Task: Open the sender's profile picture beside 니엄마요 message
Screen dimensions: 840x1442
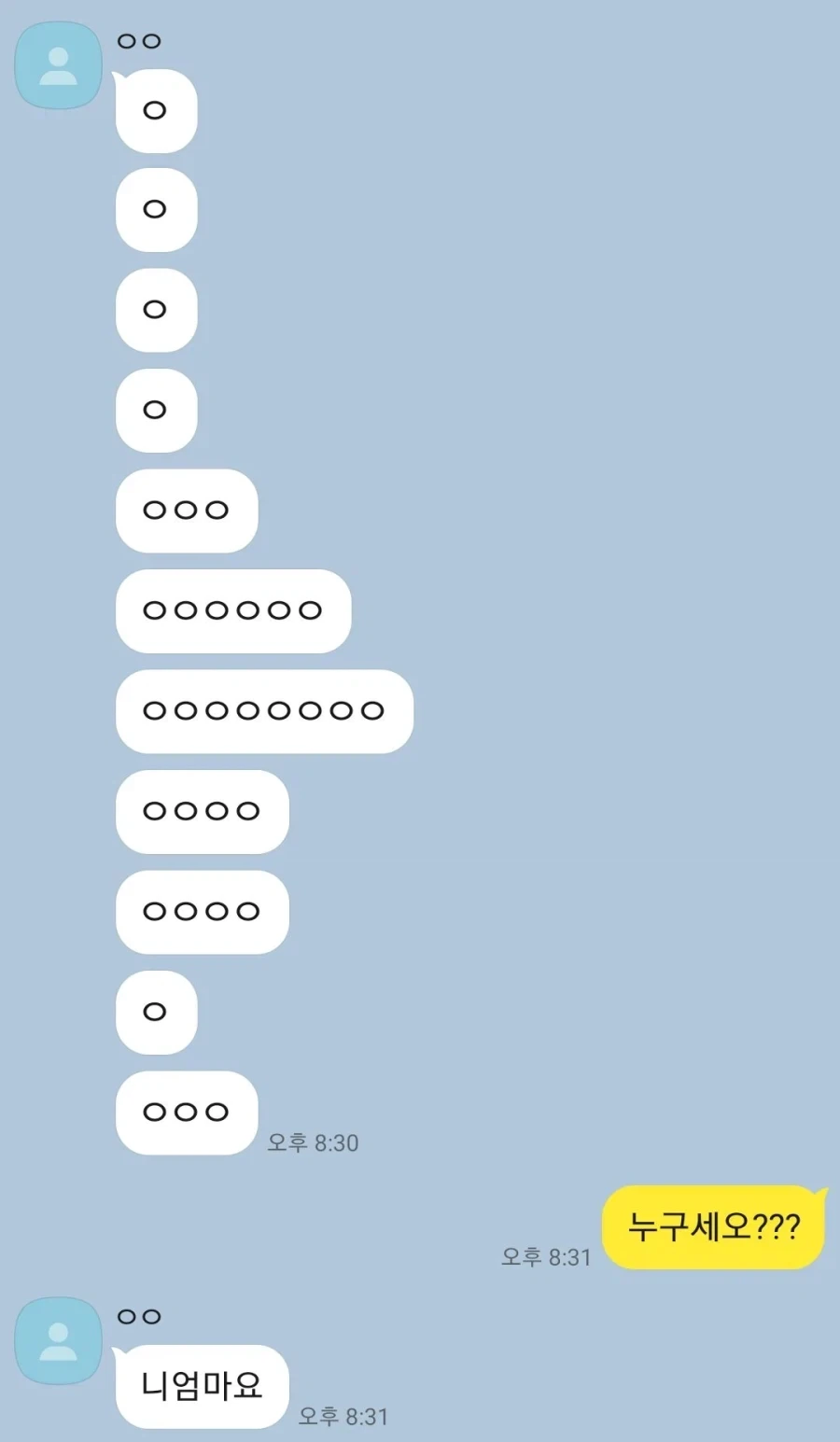Action: coord(58,1340)
